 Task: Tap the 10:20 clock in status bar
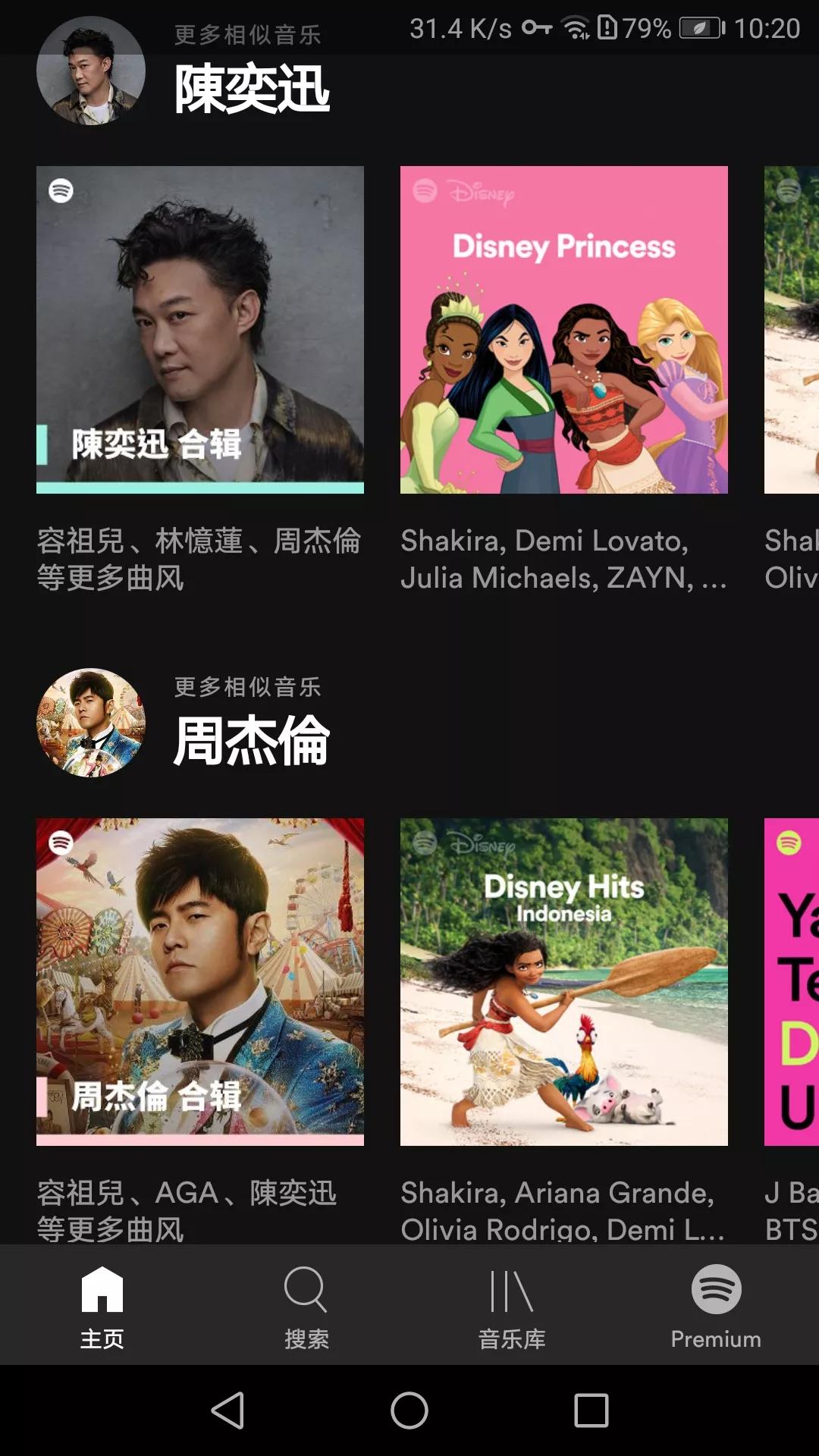tap(768, 30)
